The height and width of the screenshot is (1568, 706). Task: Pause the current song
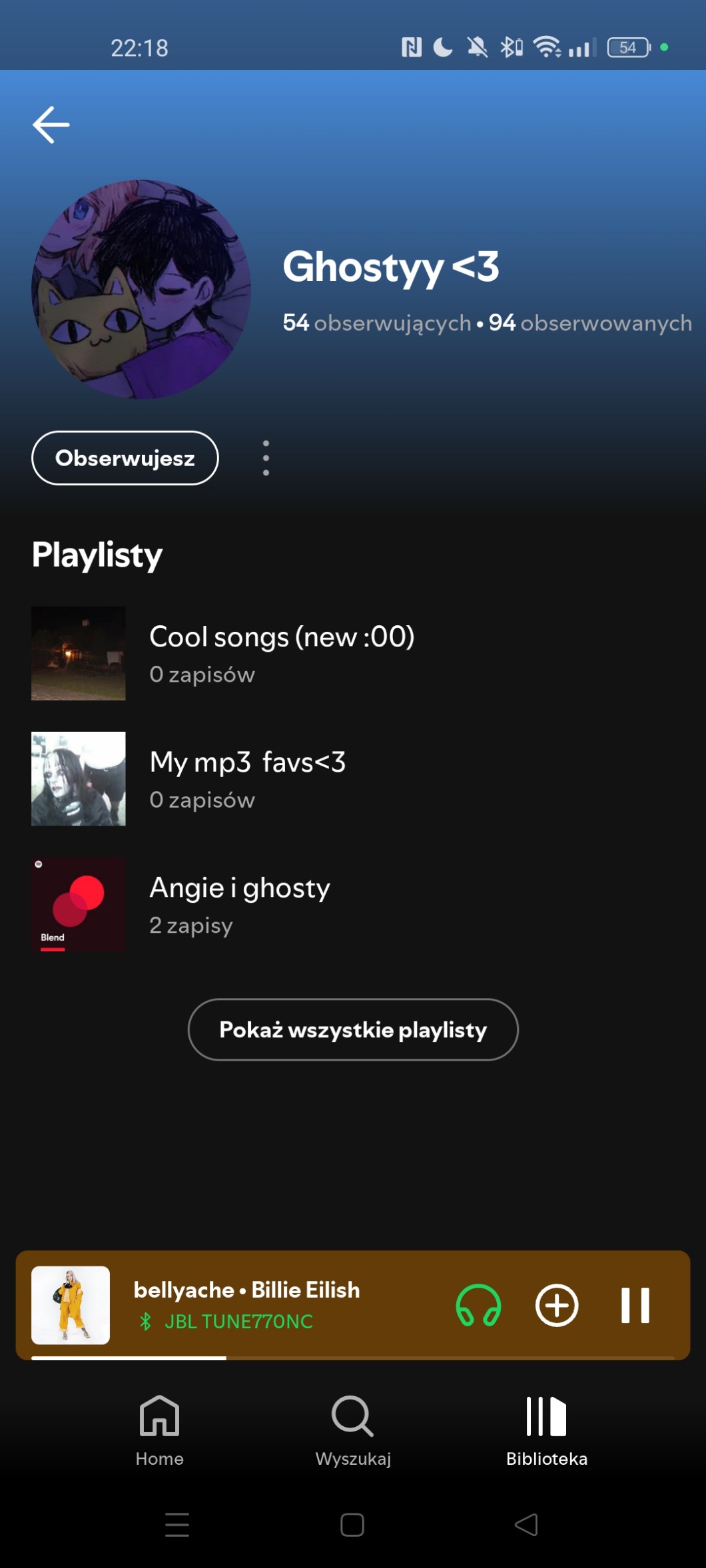pyautogui.click(x=635, y=1305)
